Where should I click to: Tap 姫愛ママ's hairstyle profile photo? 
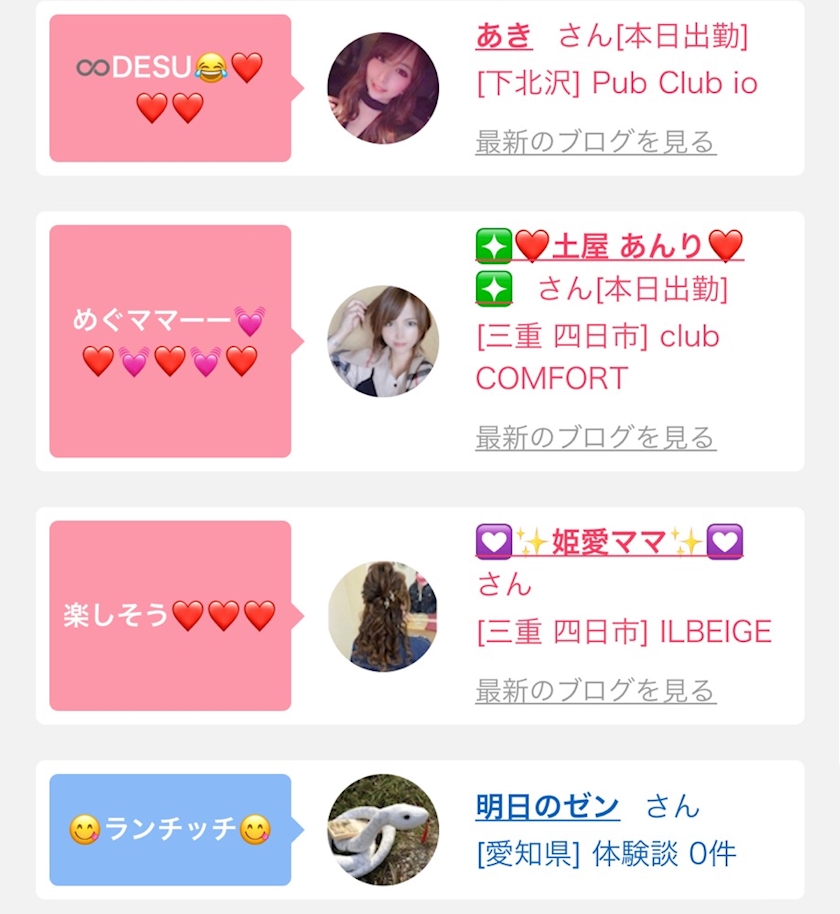pos(383,616)
